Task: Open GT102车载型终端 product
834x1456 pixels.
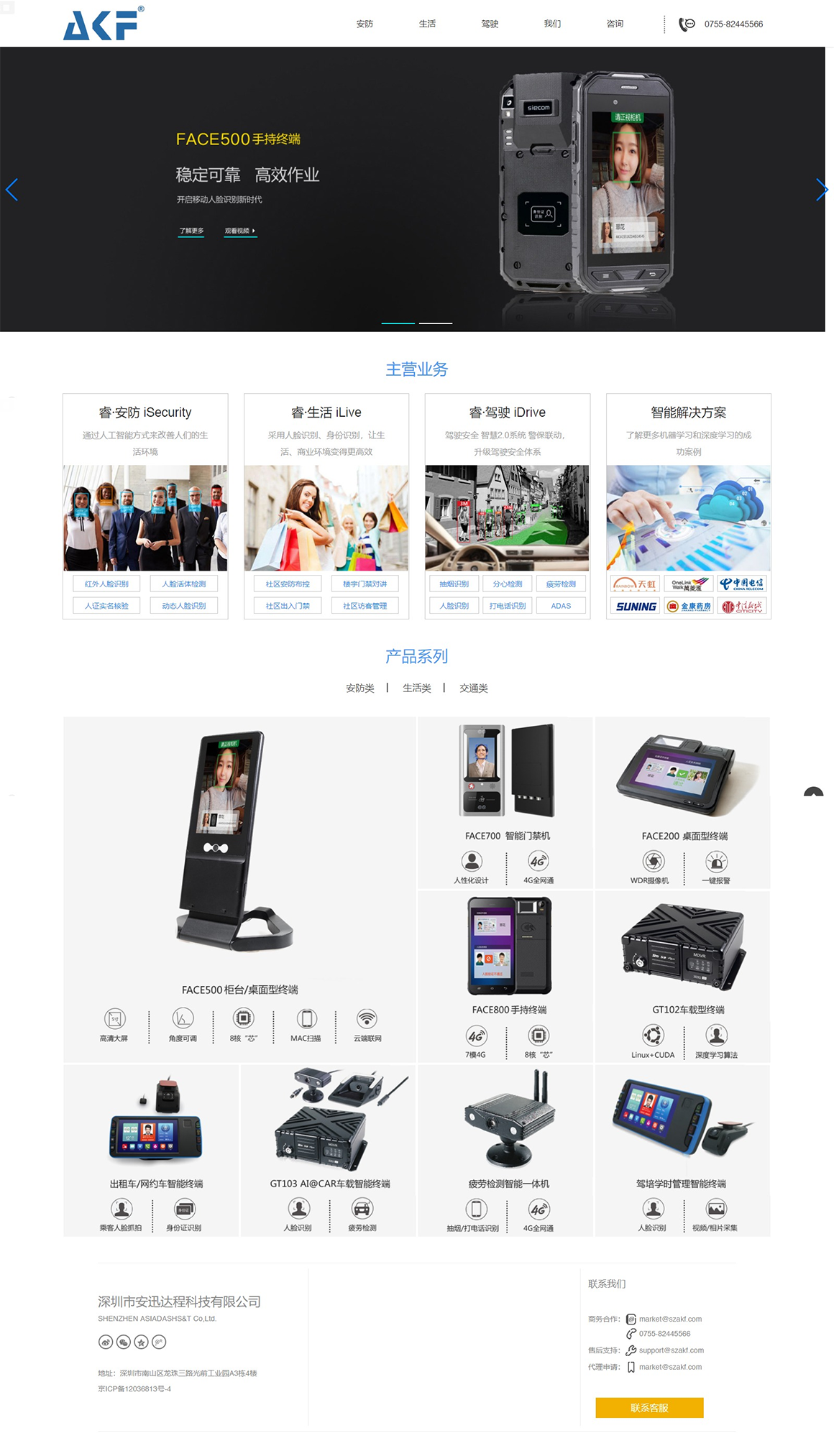Action: tap(688, 1010)
